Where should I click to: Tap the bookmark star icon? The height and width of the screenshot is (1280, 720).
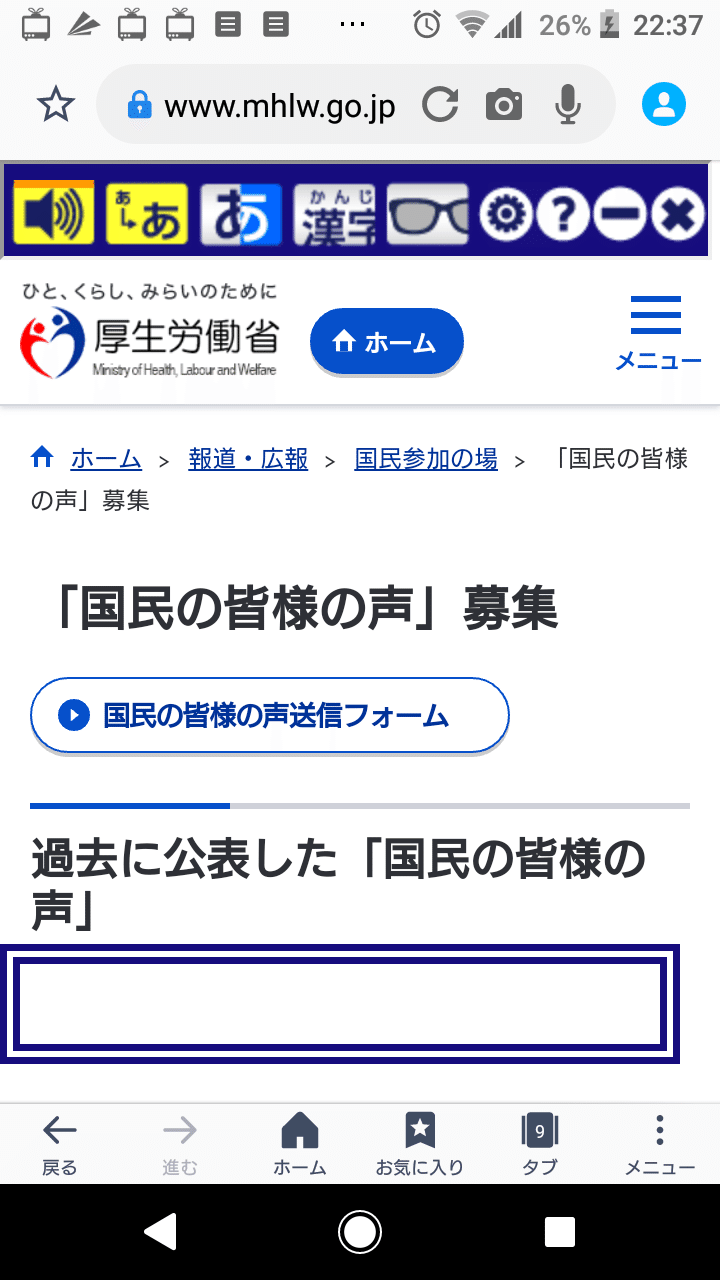[x=56, y=102]
